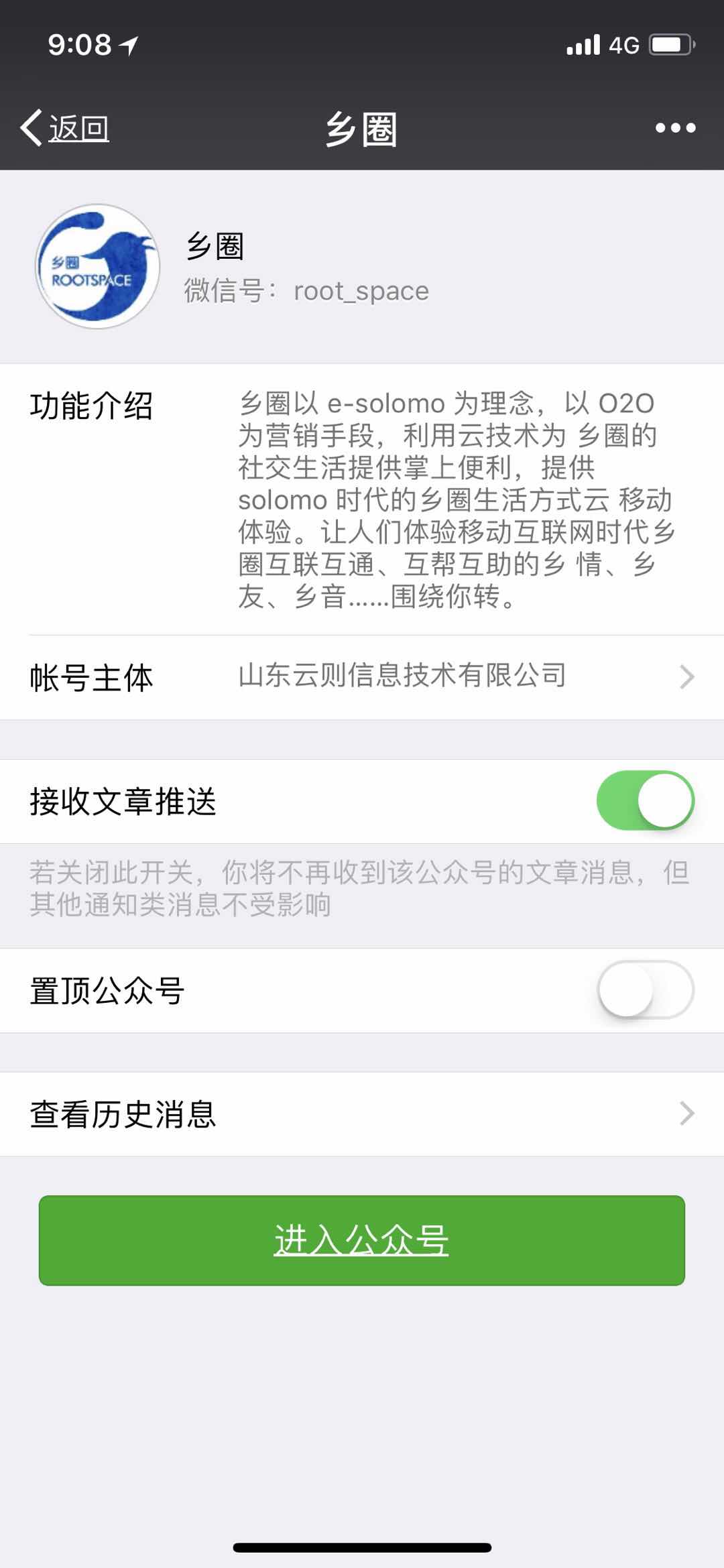Open the 帐号主体 company details row
The height and width of the screenshot is (1568, 724).
(362, 677)
